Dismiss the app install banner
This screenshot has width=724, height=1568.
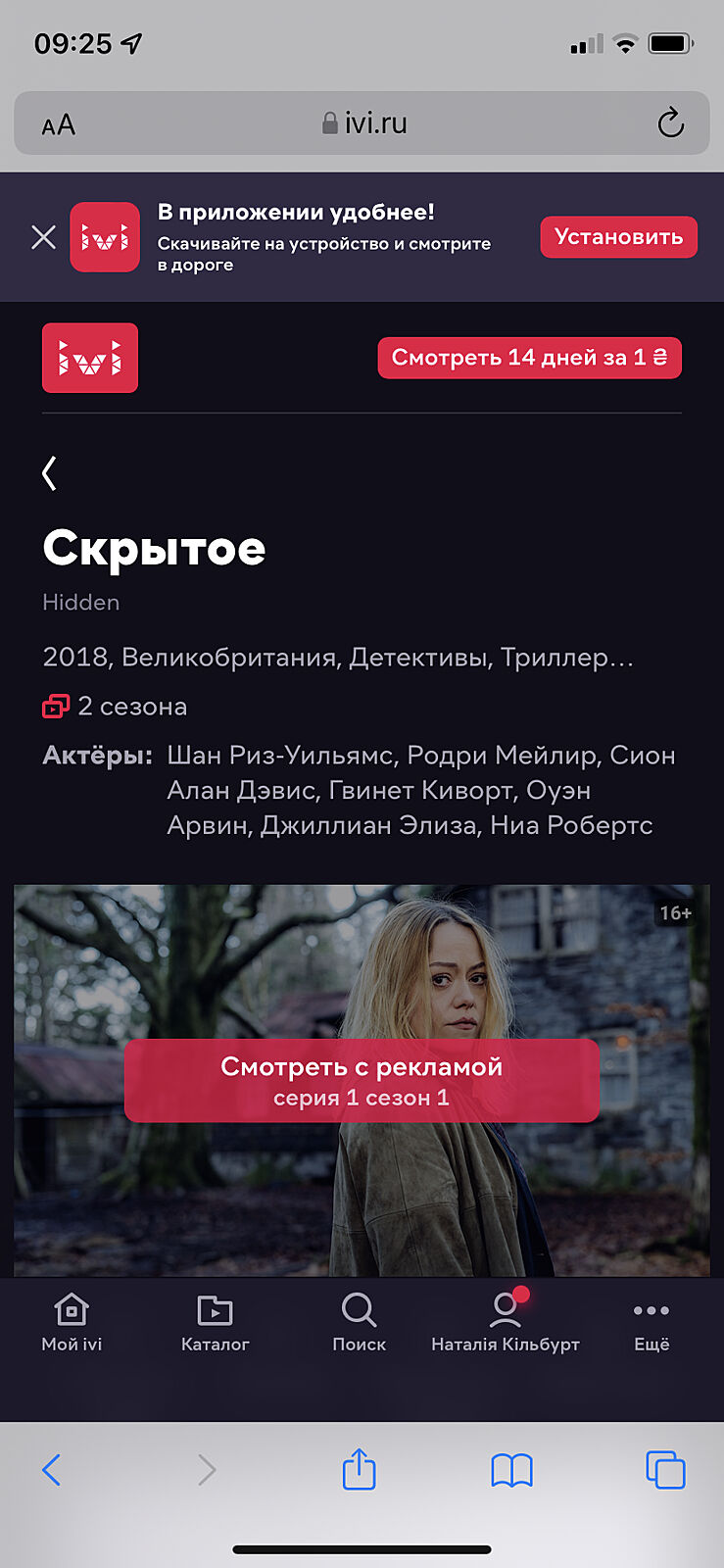43,237
